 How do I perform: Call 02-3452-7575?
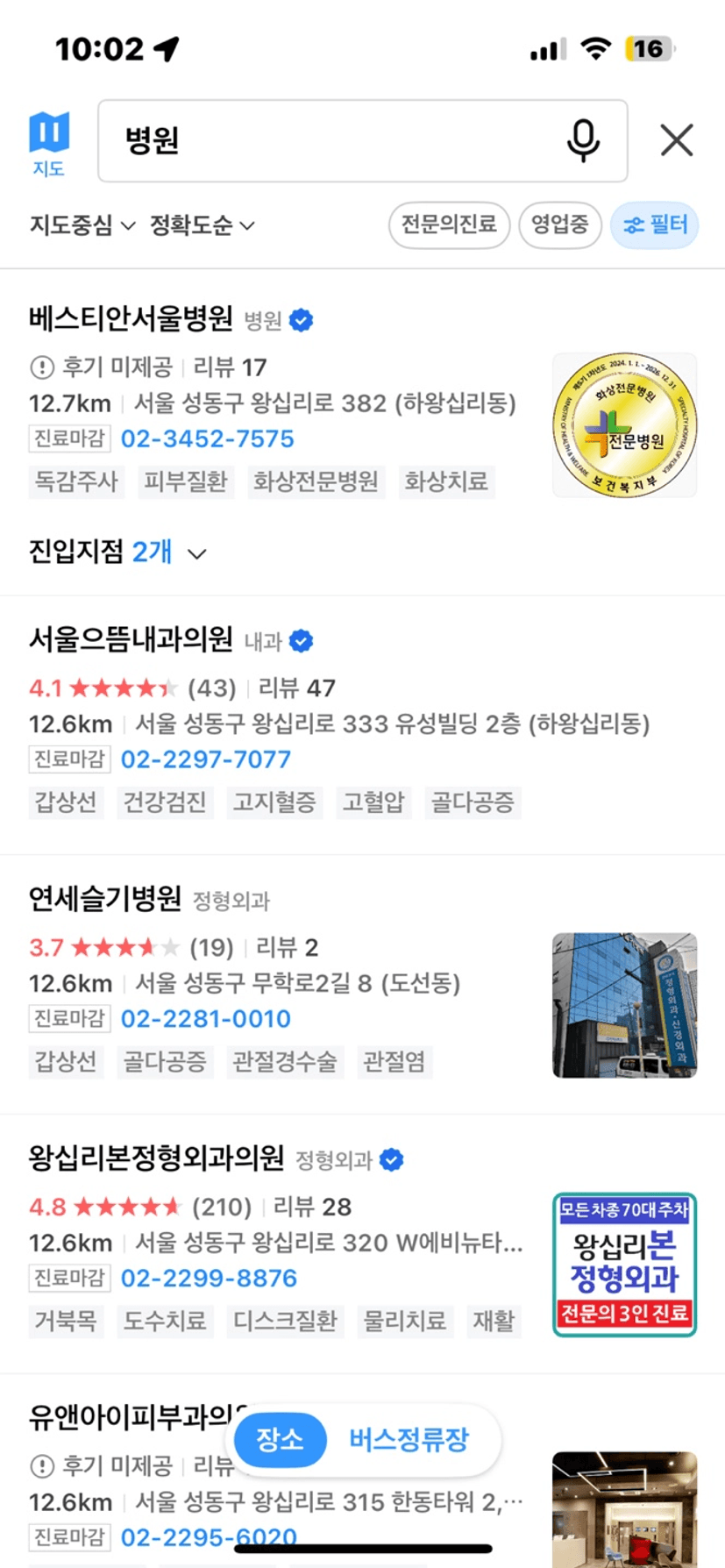click(x=207, y=438)
